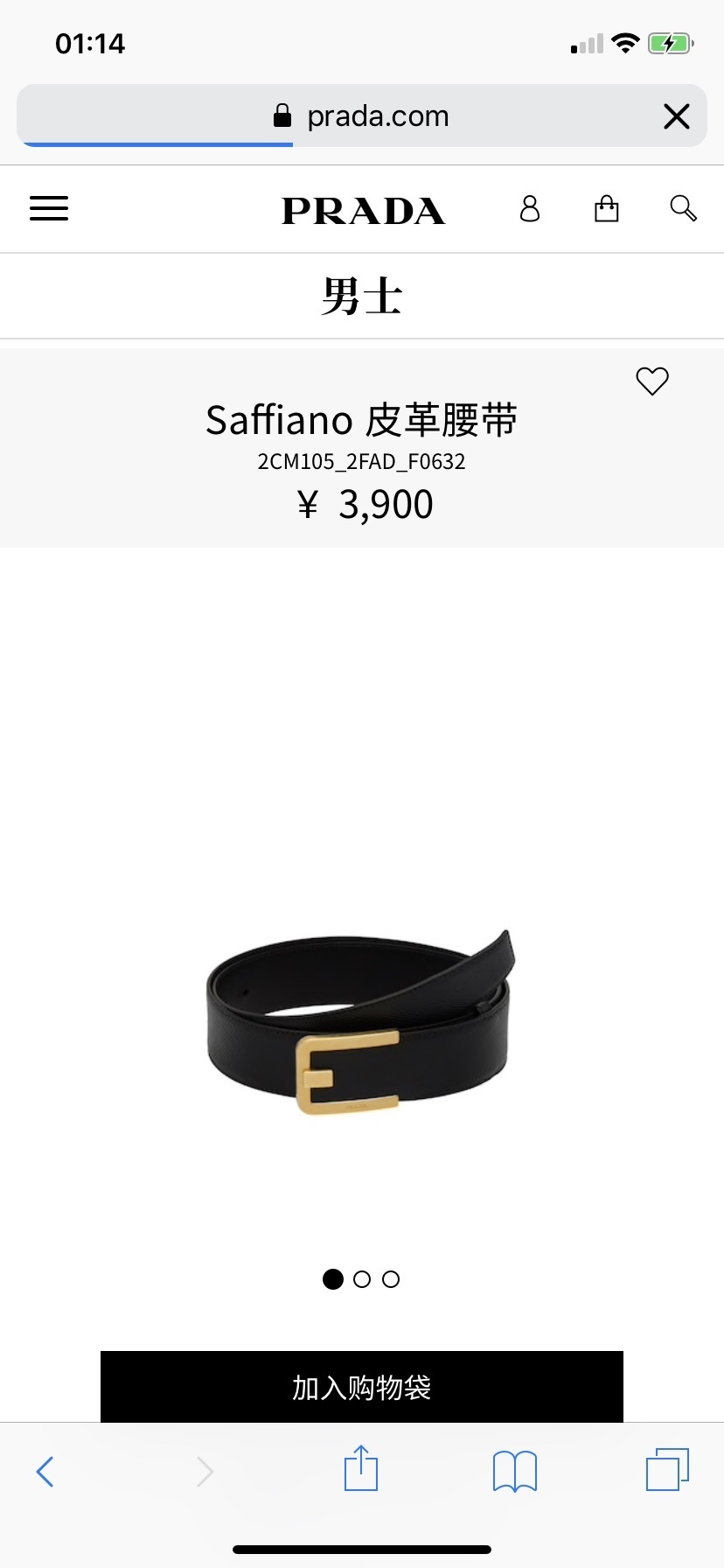The width and height of the screenshot is (724, 1568).
Task: Tap the 加入购物袋 button
Action: pos(362,1387)
